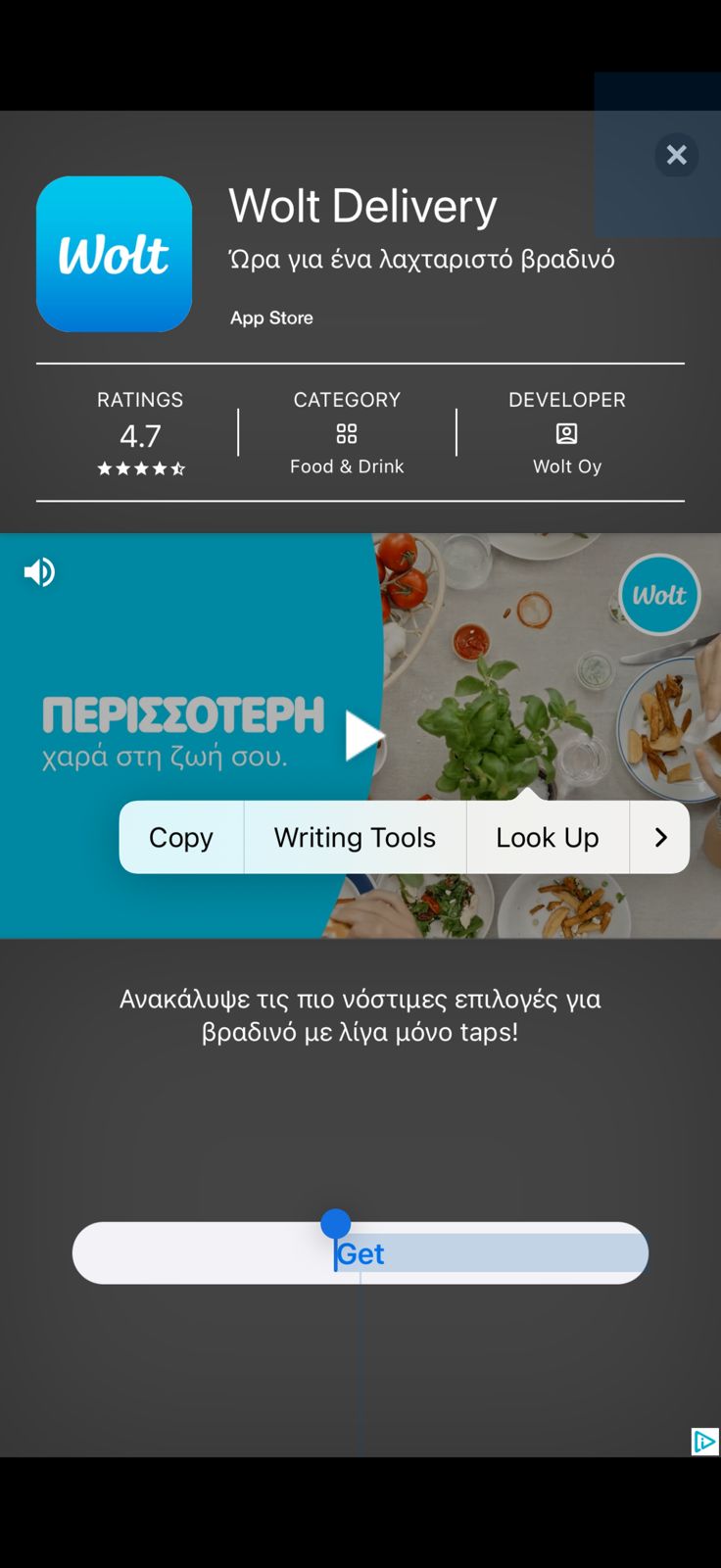
Task: Show more text menu options
Action: [x=660, y=838]
